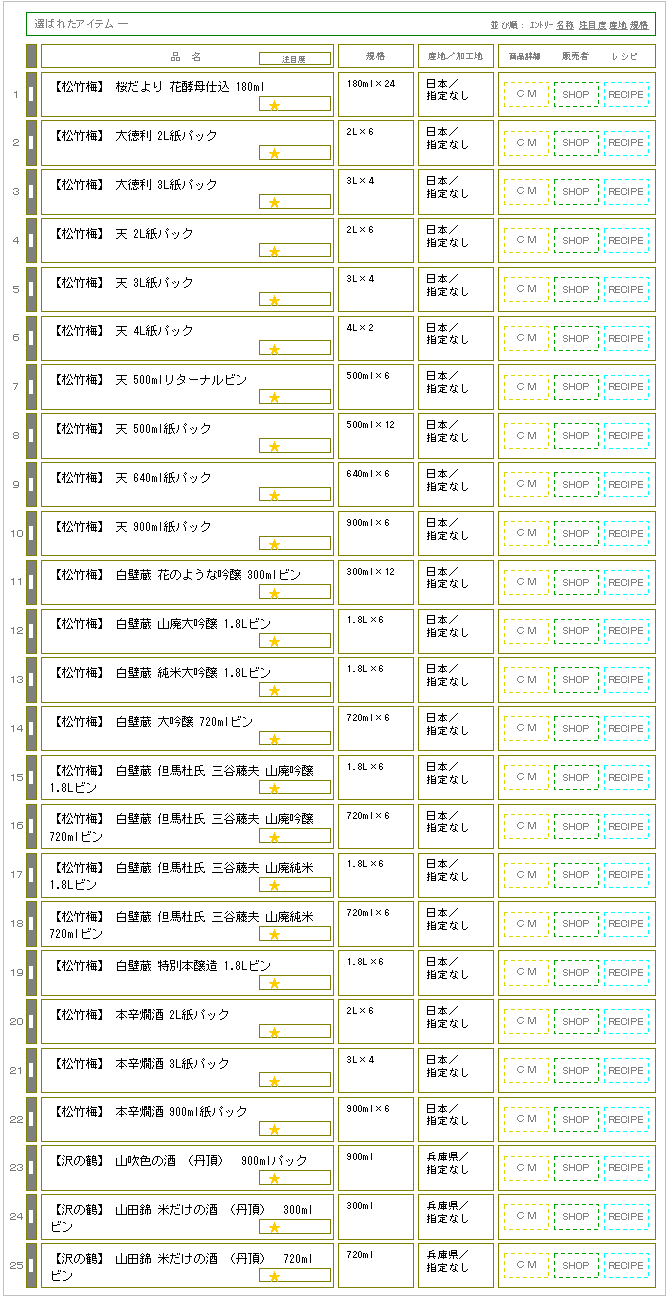Open CM for 桜だより 花酵母仕込 180ml
Image resolution: width=668 pixels, height=1298 pixels.
pos(526,94)
